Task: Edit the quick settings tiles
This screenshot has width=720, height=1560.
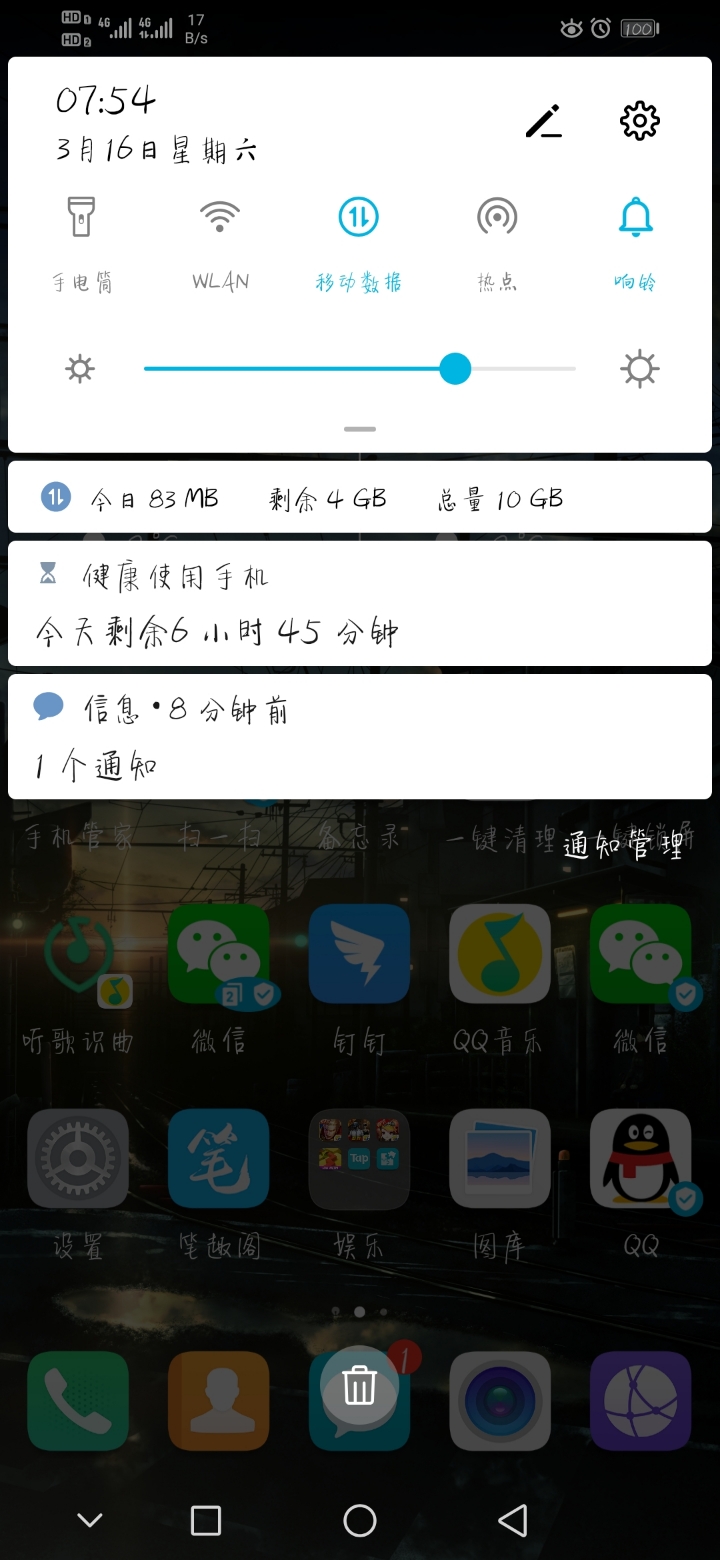Action: (543, 122)
